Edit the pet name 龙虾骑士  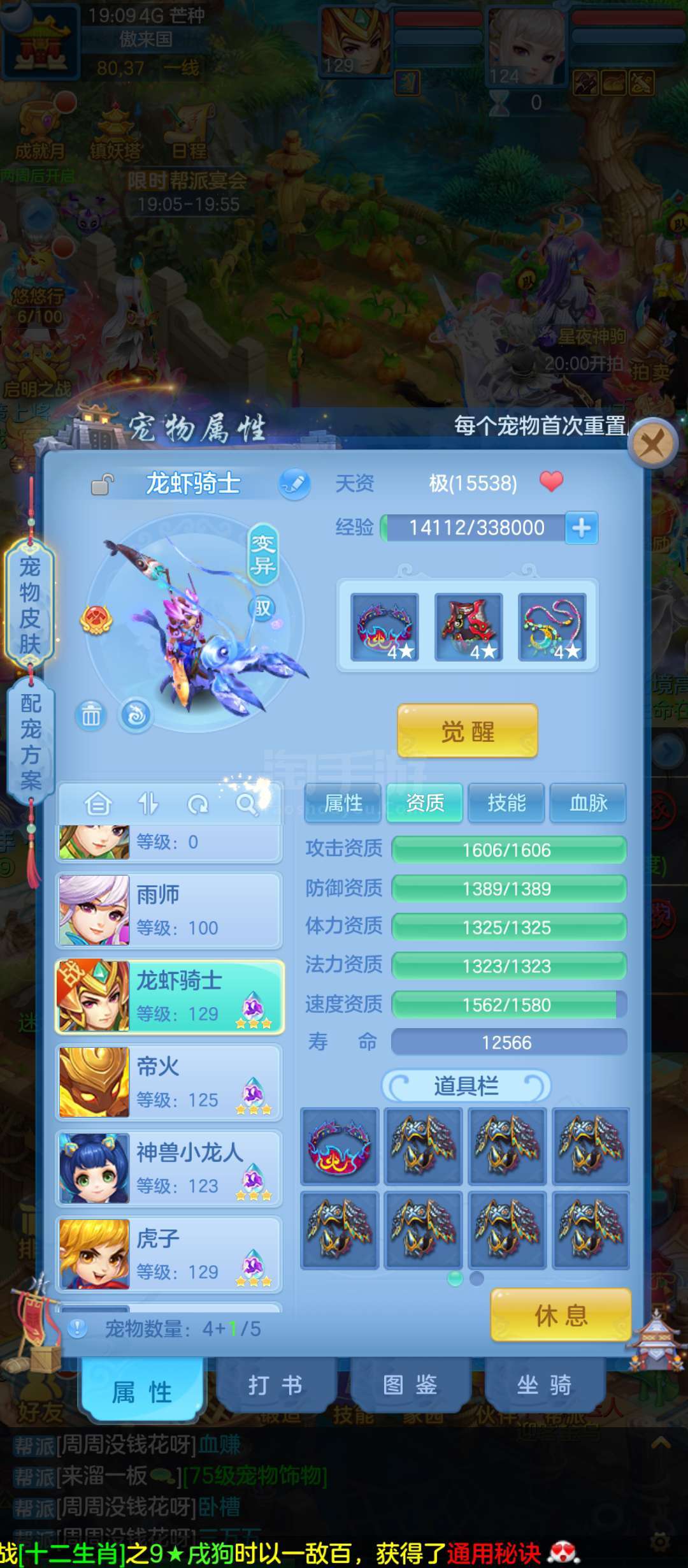click(x=294, y=484)
